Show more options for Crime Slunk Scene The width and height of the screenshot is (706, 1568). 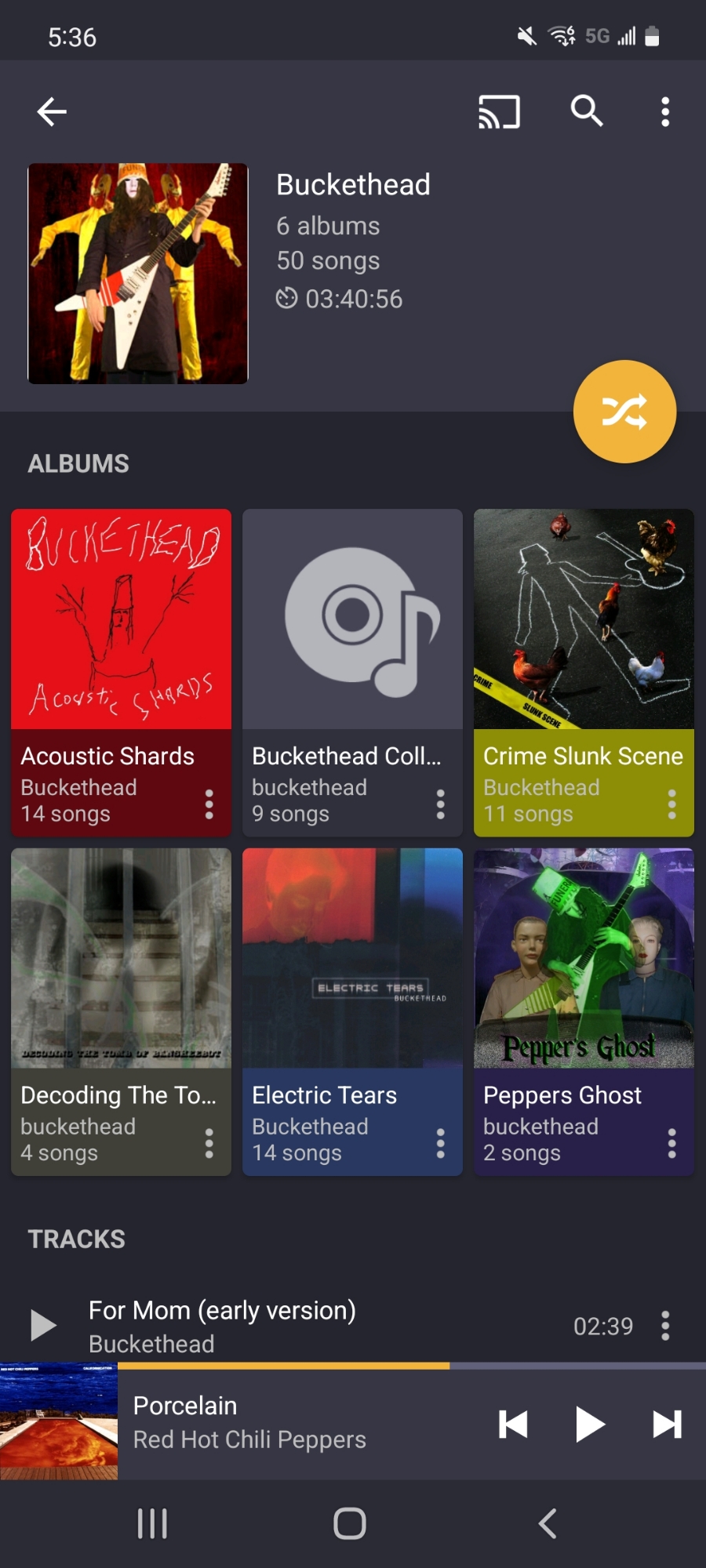[671, 804]
